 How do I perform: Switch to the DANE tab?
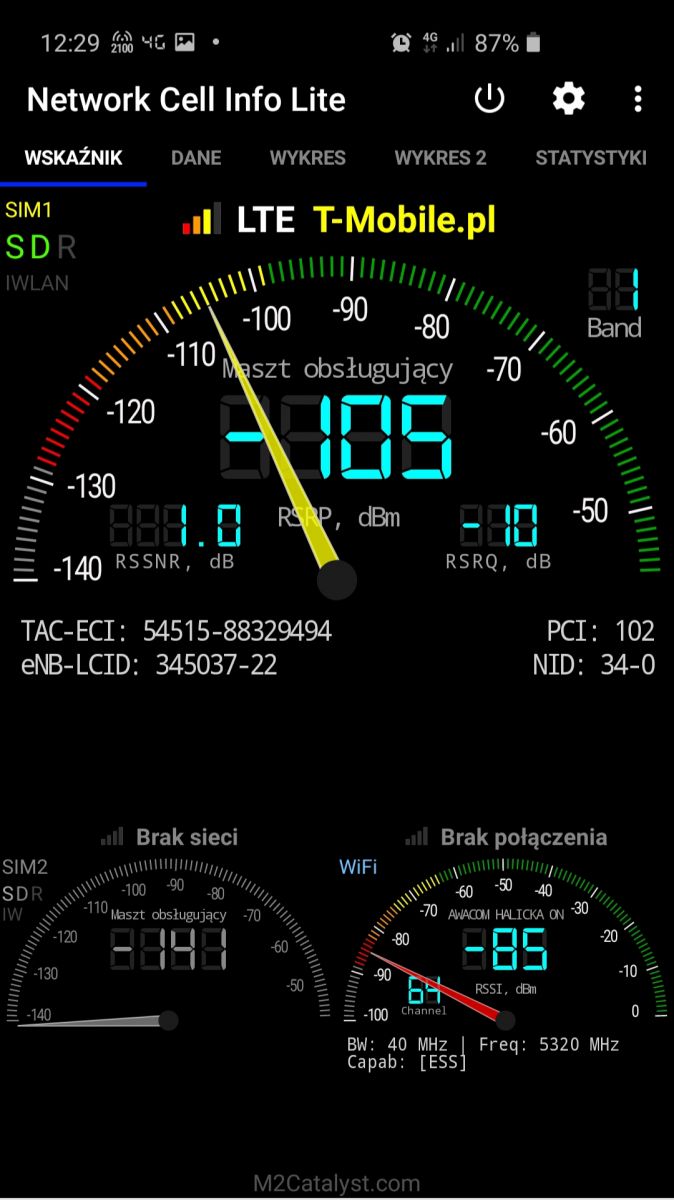196,158
